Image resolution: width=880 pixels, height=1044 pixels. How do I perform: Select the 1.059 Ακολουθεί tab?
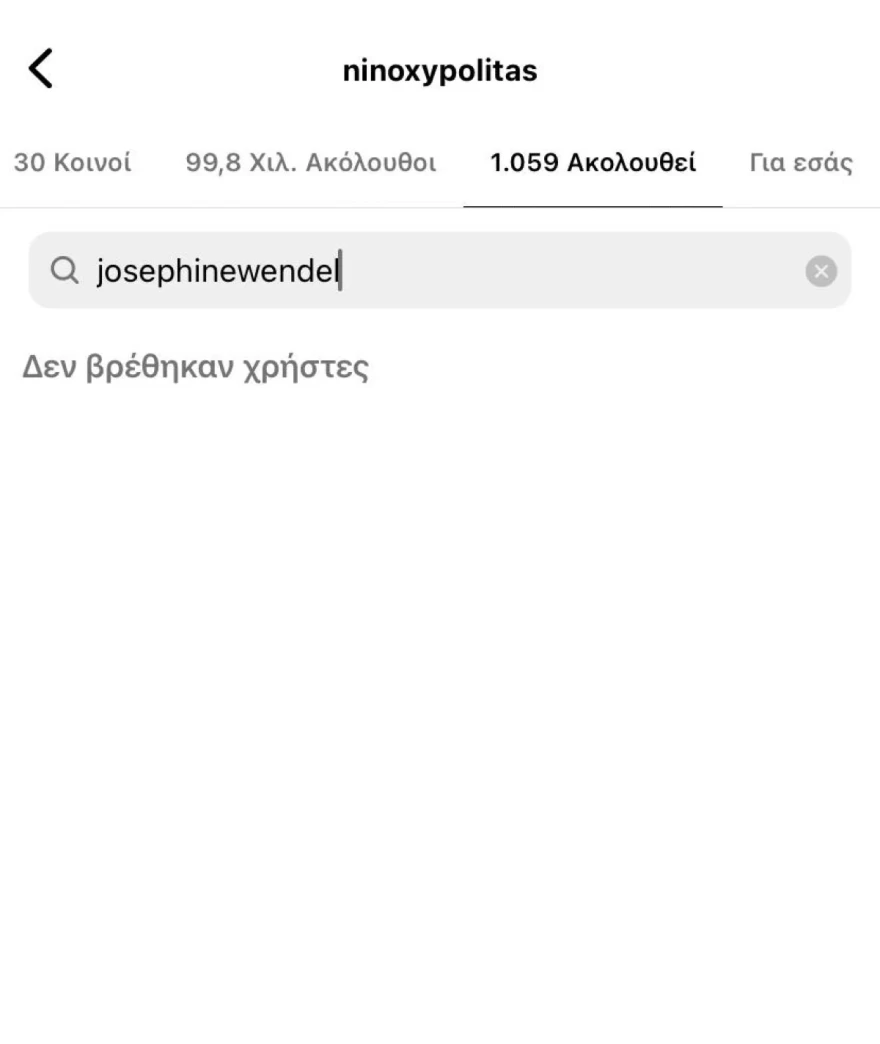click(592, 163)
